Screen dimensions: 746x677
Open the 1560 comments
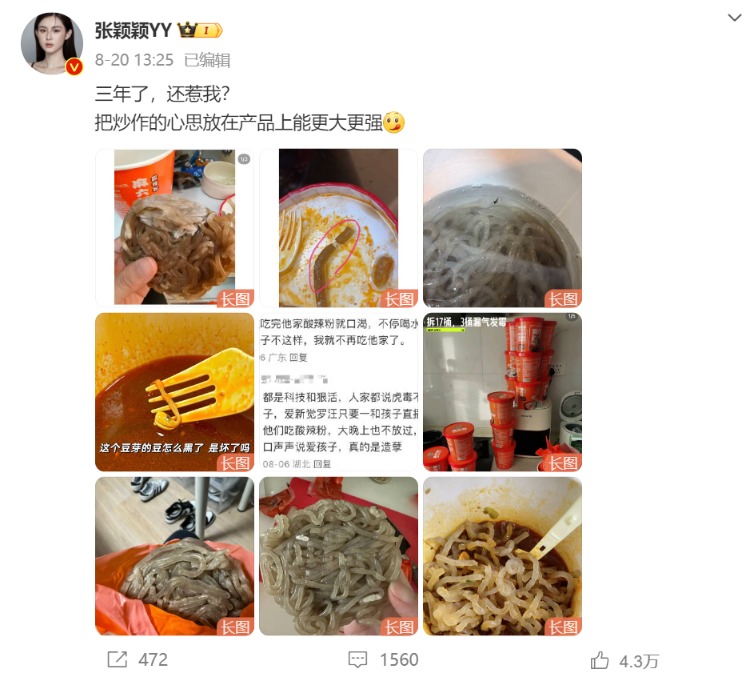(x=383, y=659)
